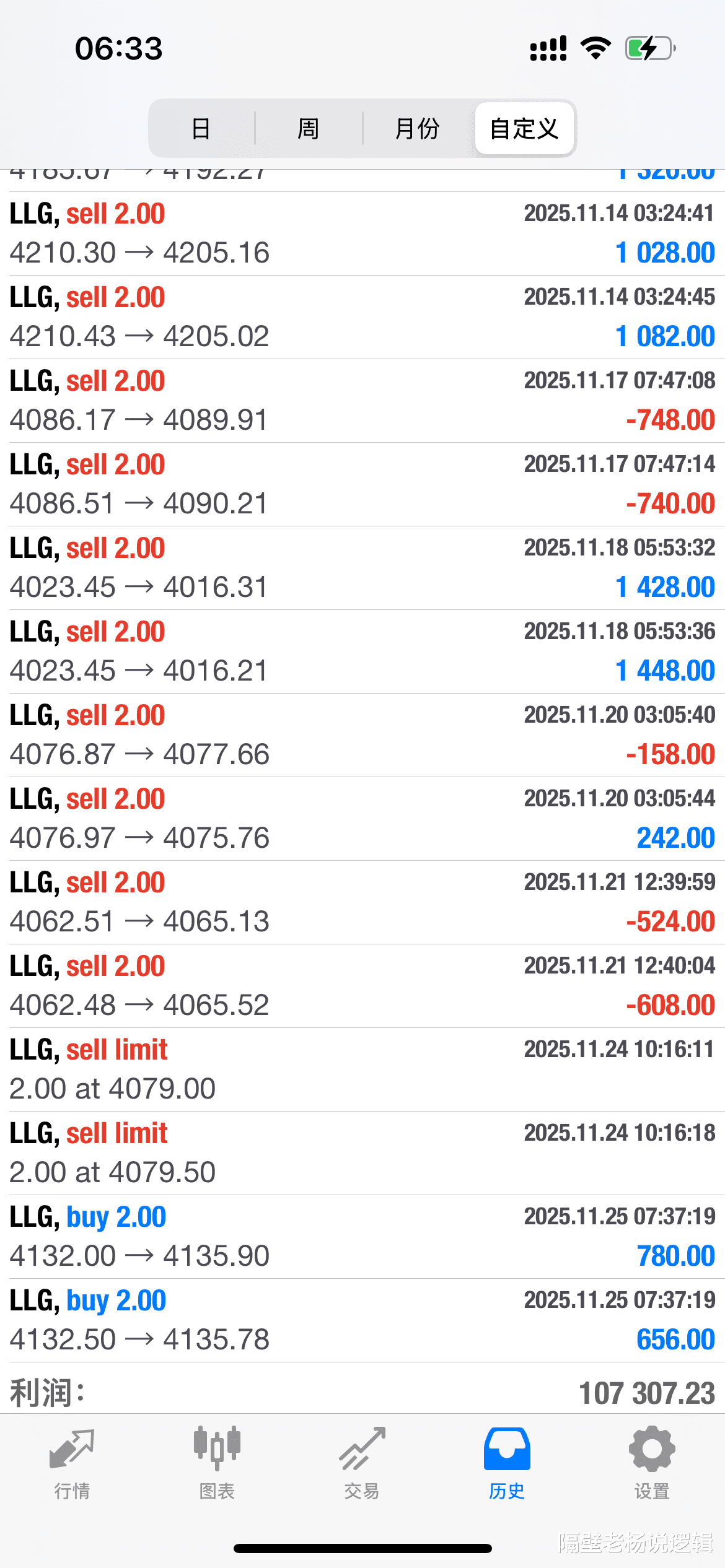This screenshot has width=725, height=1568.
Task: Select the 周 period segment
Action: pyautogui.click(x=308, y=129)
